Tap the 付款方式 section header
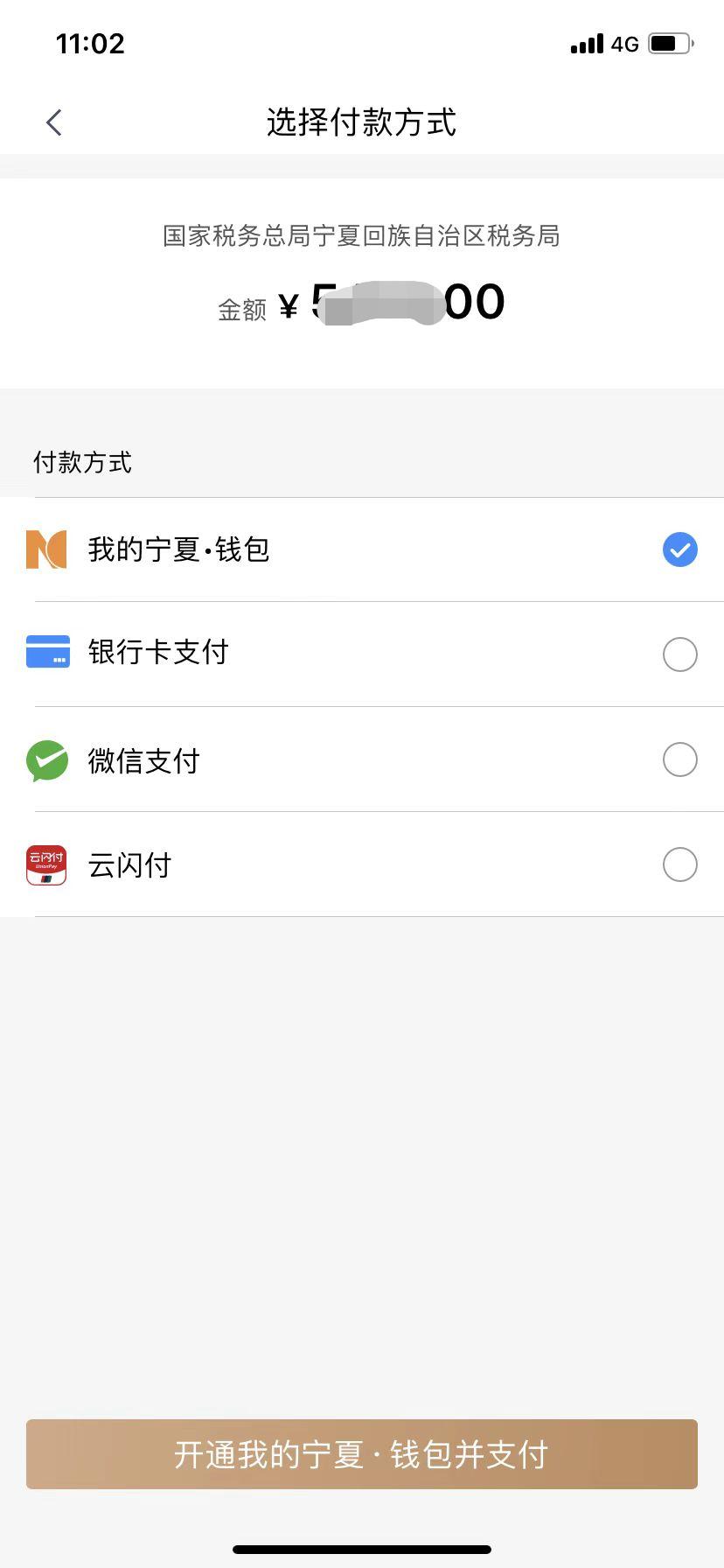 [x=83, y=463]
